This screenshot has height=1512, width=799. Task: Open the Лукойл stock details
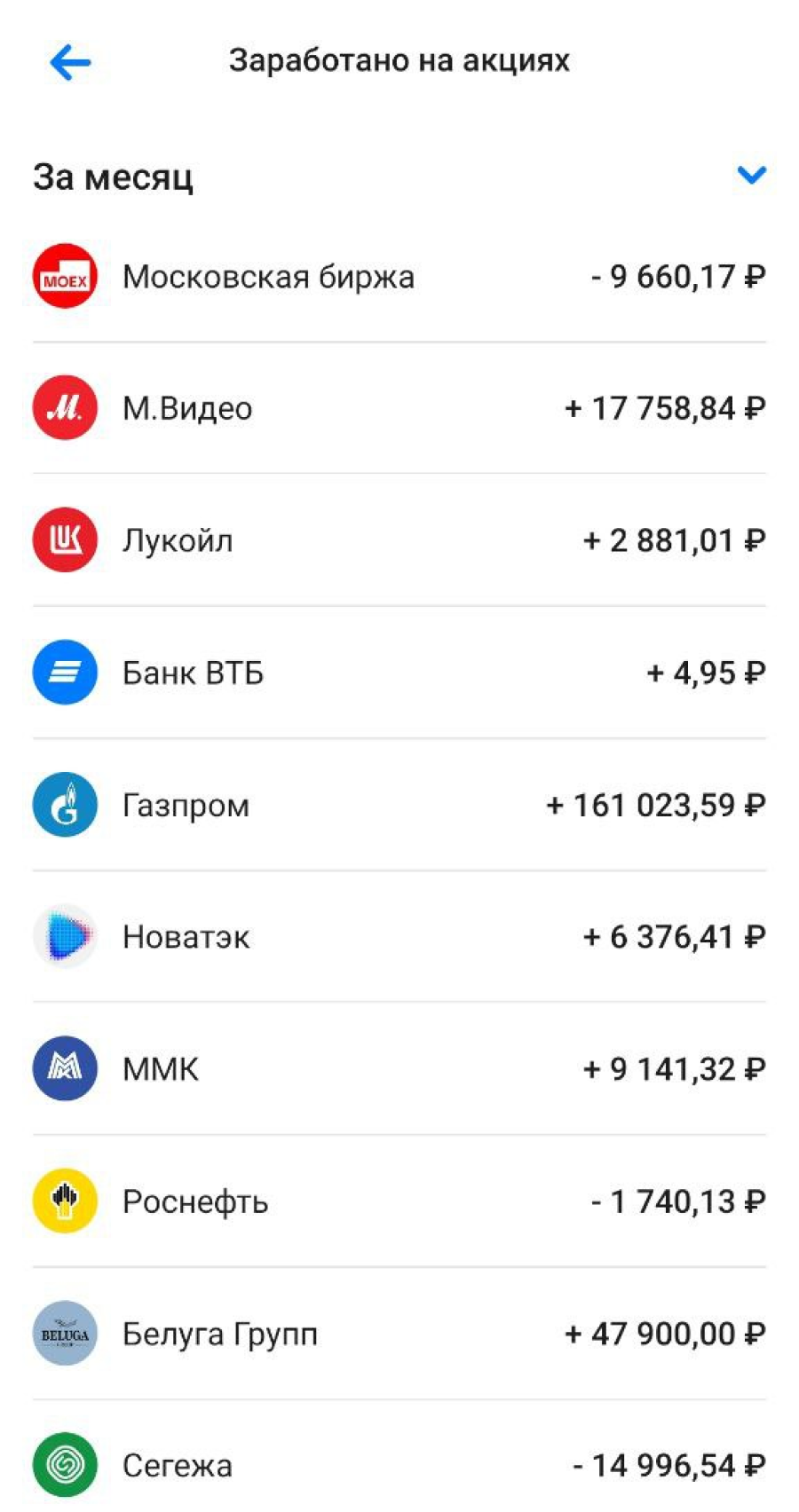(399, 540)
